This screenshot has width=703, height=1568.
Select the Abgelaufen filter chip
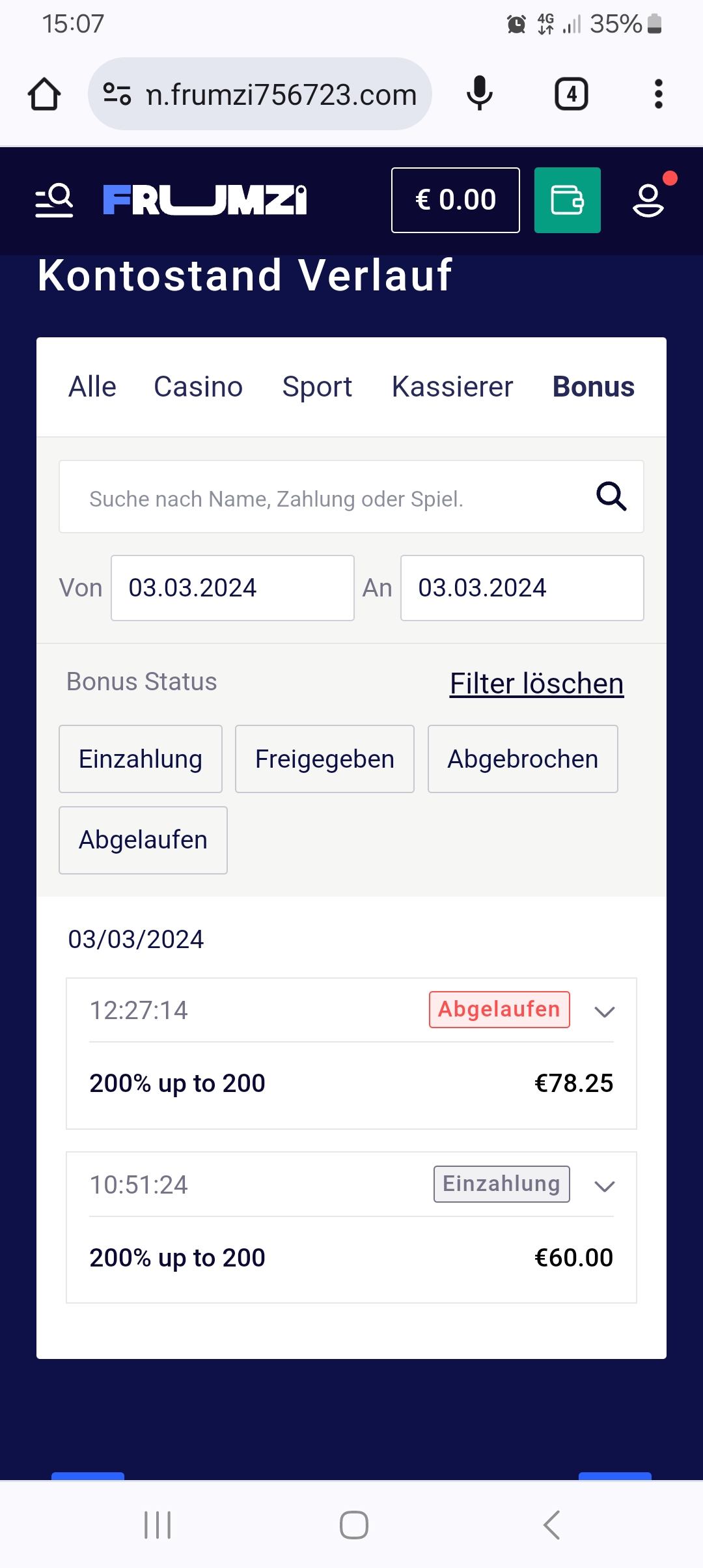click(x=143, y=840)
